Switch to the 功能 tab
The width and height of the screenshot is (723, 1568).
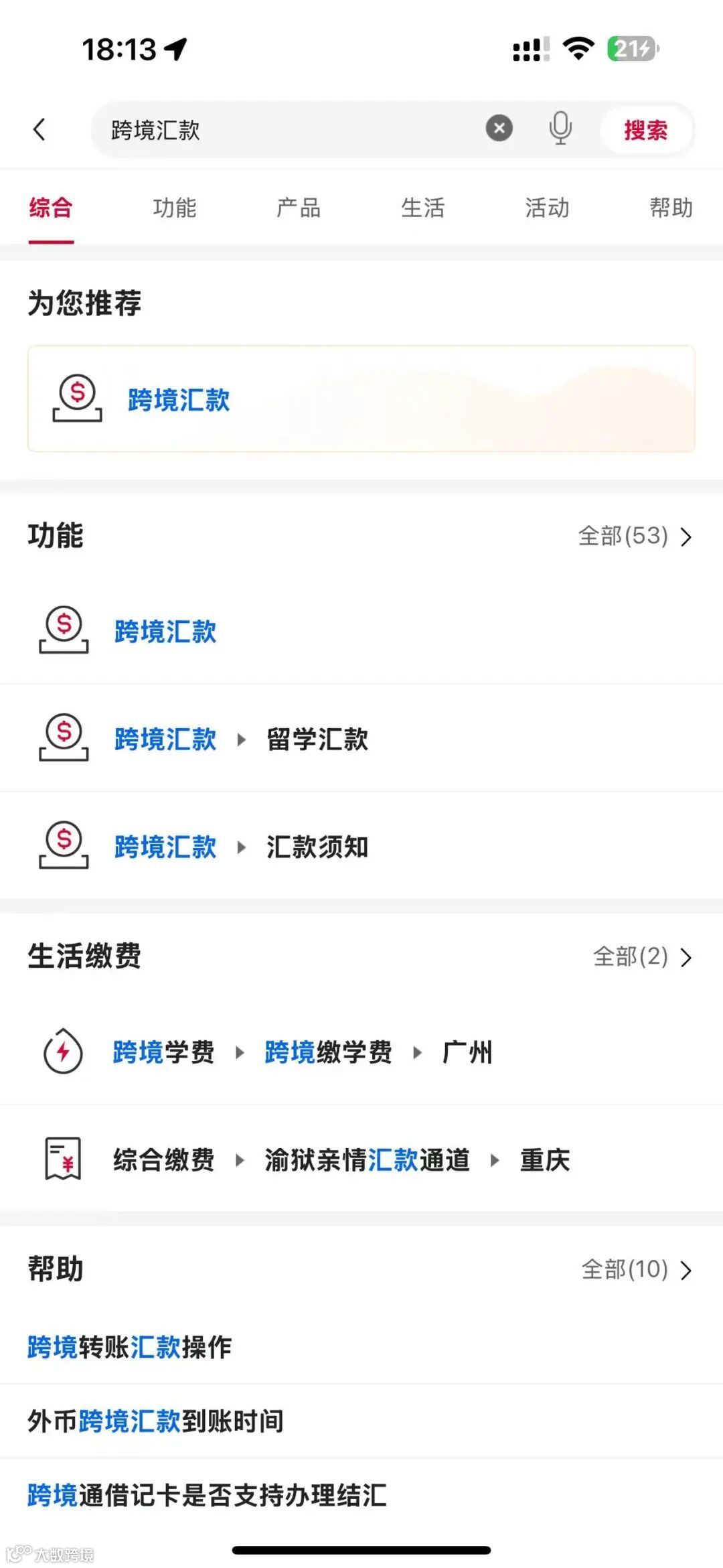click(x=174, y=208)
